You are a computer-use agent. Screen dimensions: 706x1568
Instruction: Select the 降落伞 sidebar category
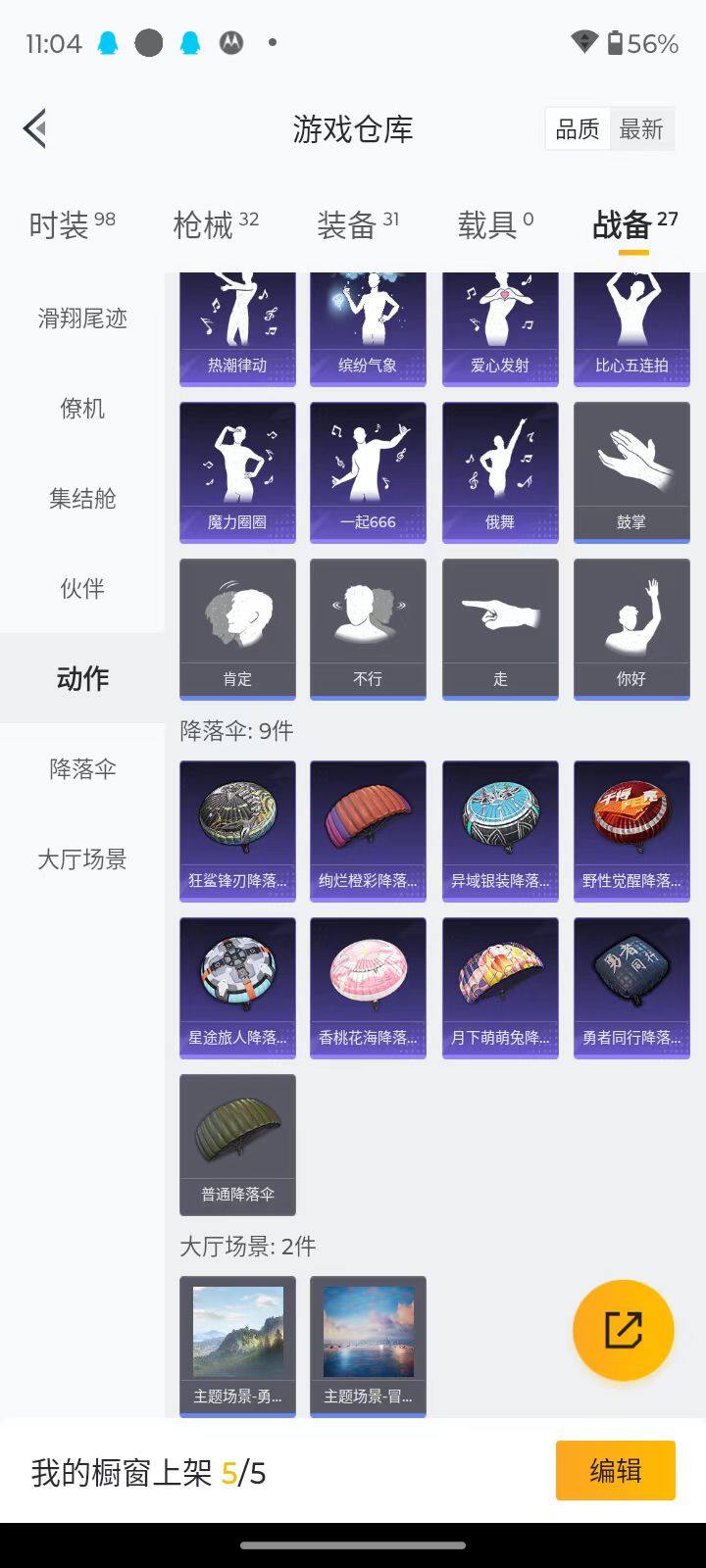[82, 769]
